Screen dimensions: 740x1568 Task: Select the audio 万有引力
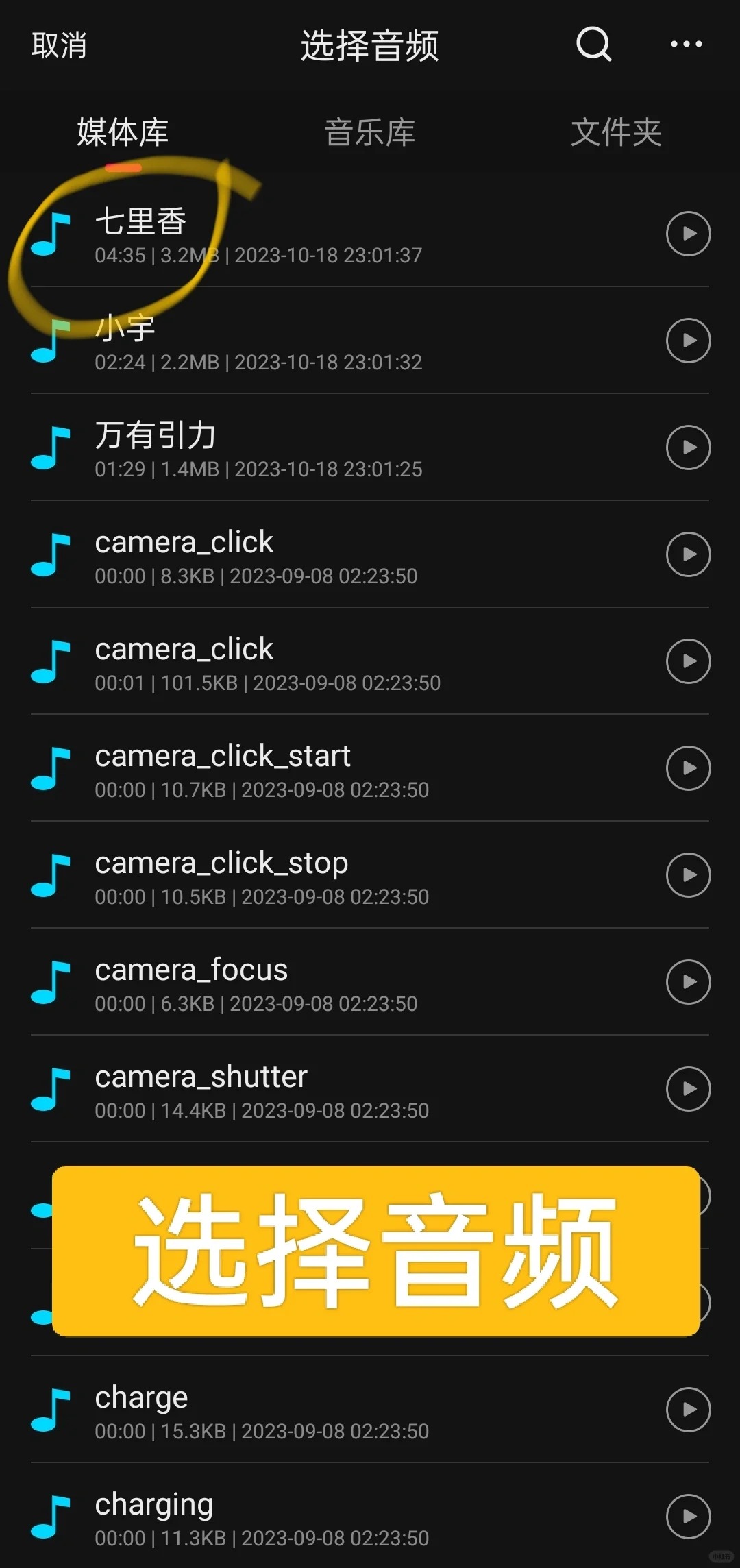[370, 448]
